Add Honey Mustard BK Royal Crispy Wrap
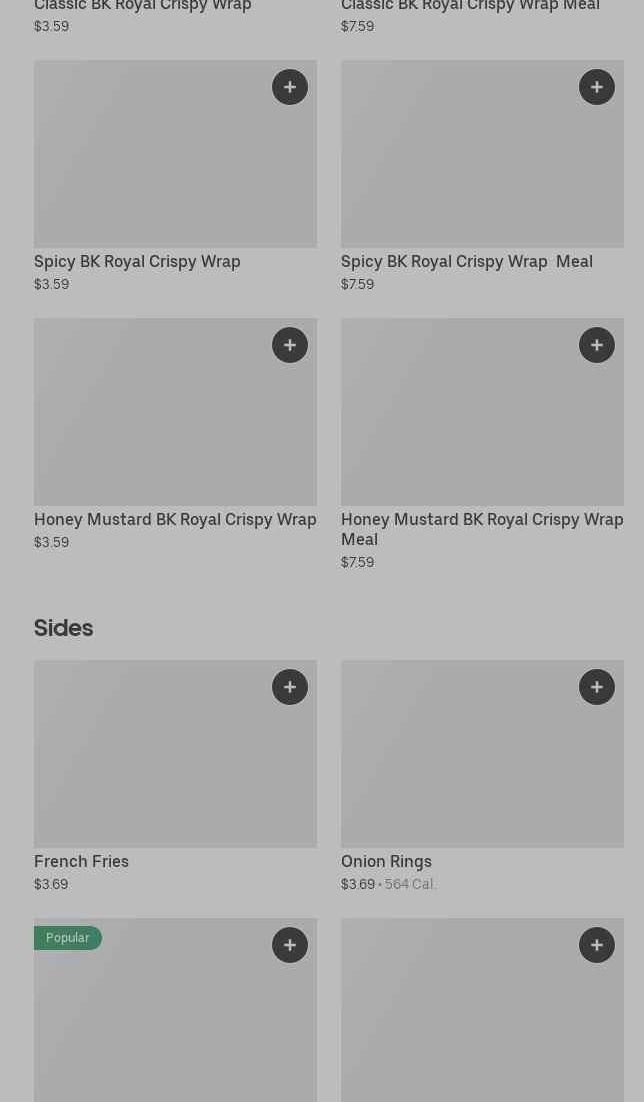 290,345
